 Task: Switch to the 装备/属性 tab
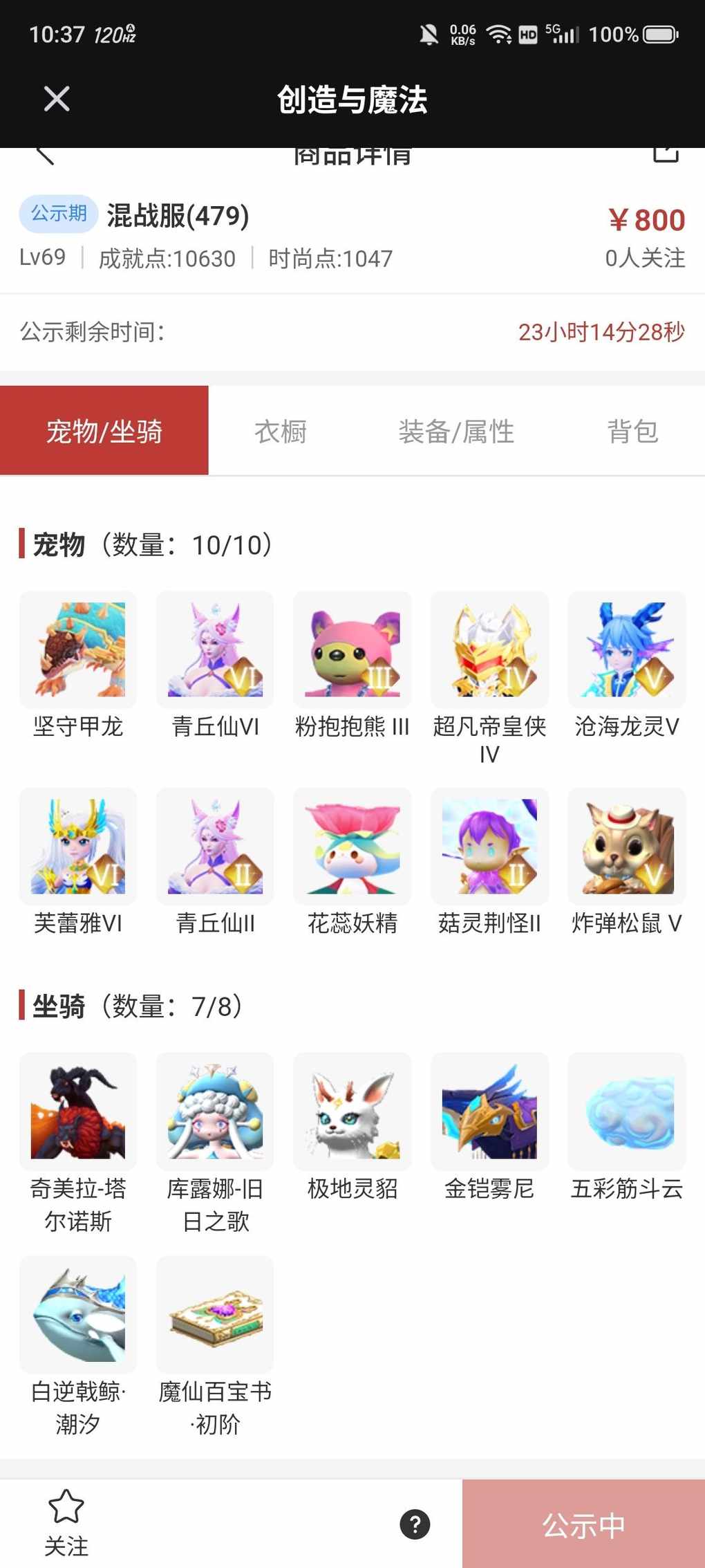tap(456, 432)
